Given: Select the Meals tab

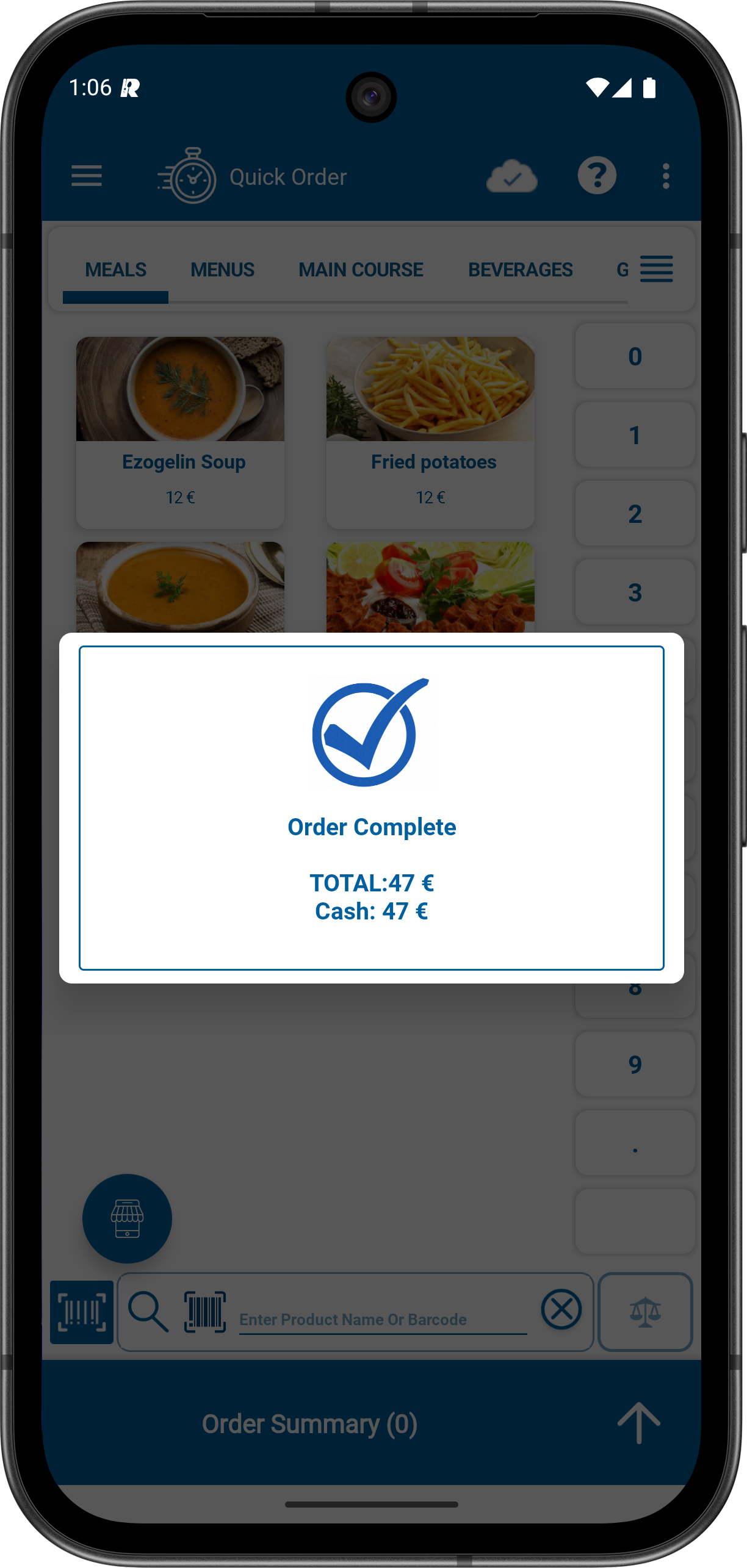Looking at the screenshot, I should [x=115, y=270].
